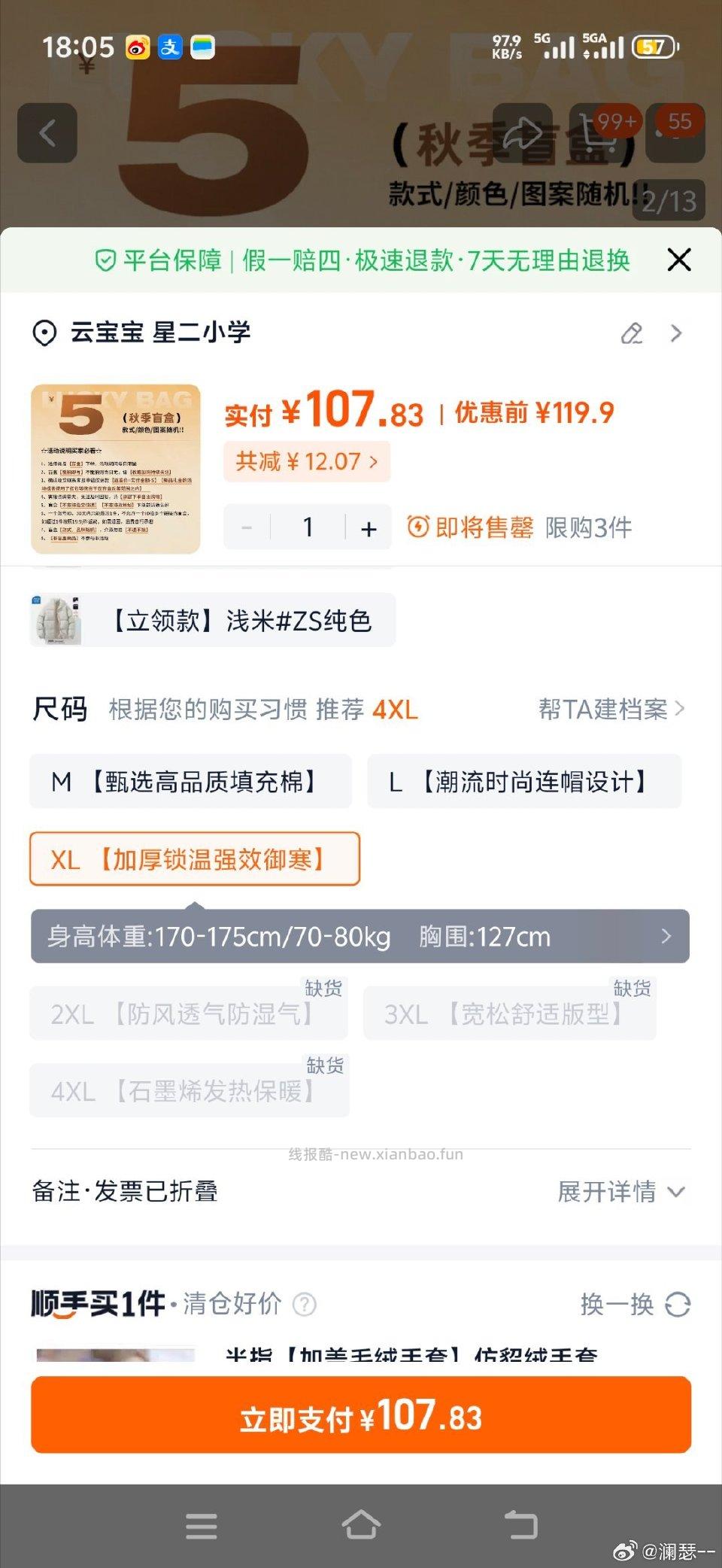Expand 展开详情 for remarks and invoice

[620, 1192]
